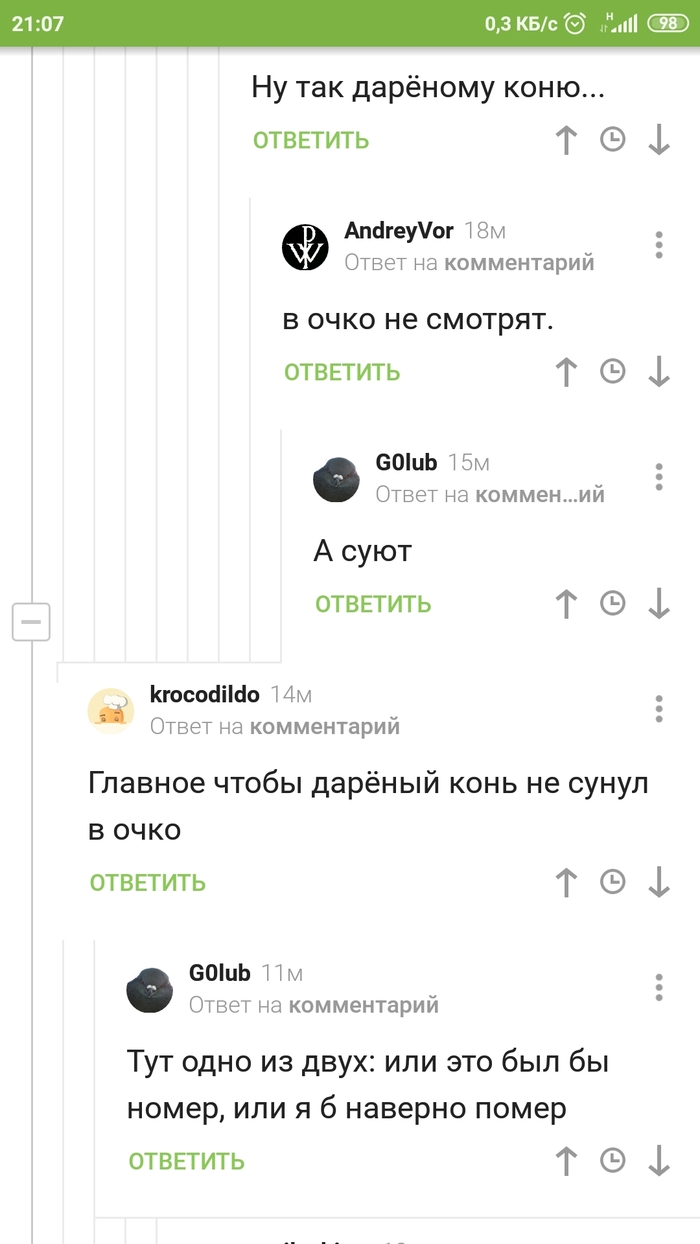This screenshot has width=700, height=1244.
Task: Collapse the comment thread with minus button
Action: [x=31, y=622]
